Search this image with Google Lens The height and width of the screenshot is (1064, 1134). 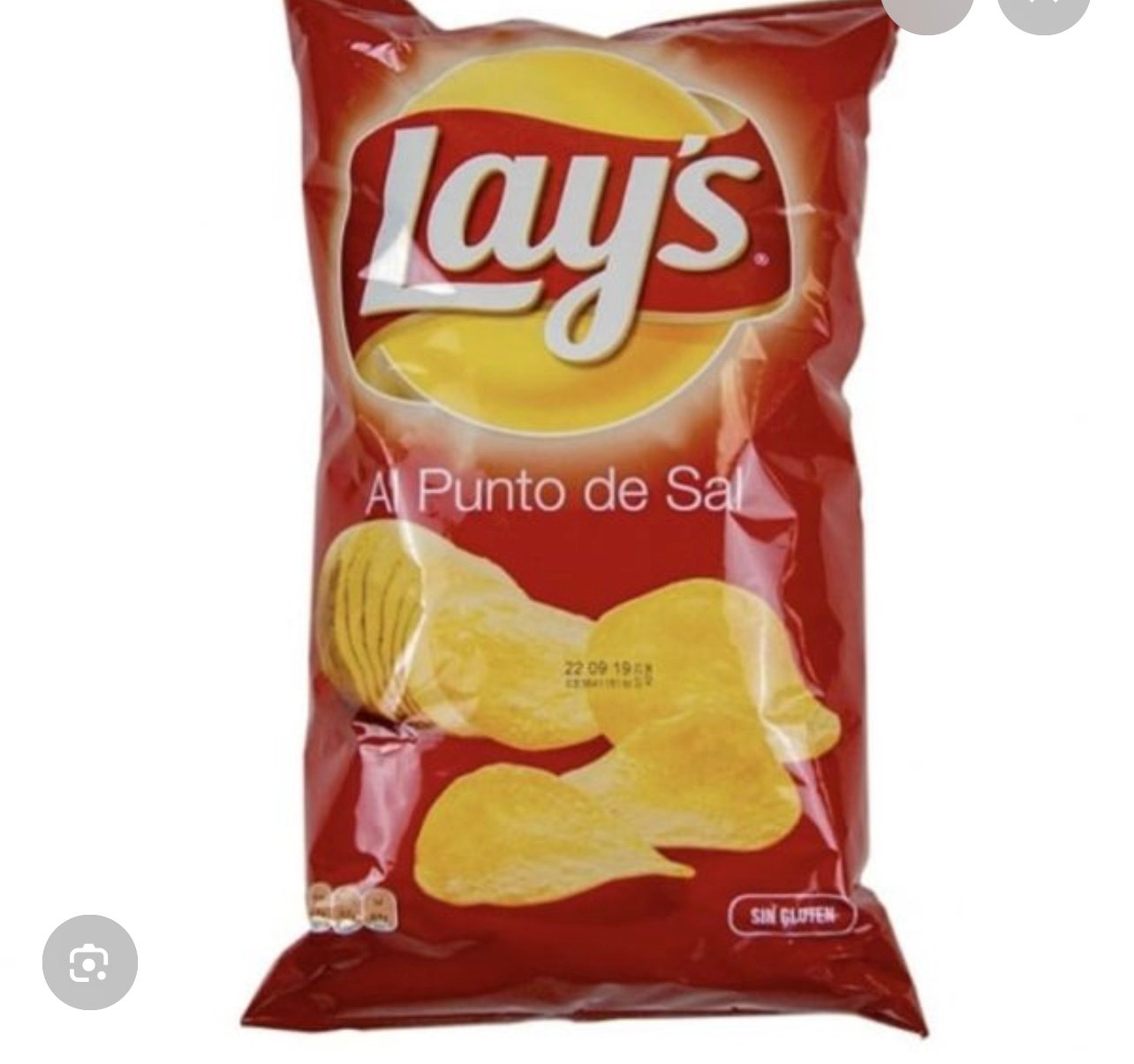coord(89,962)
